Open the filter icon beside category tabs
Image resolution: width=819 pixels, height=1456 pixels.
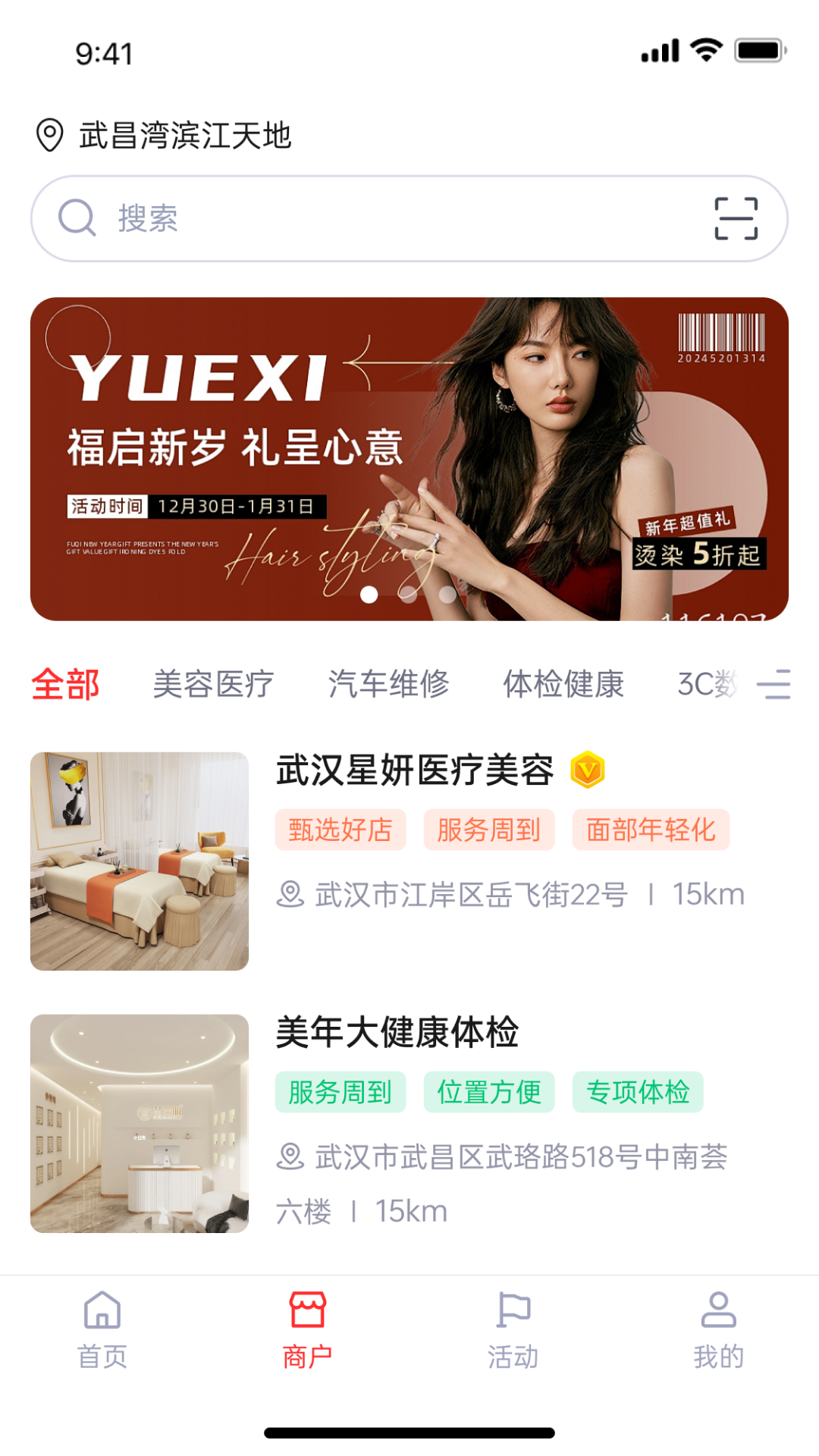pyautogui.click(x=775, y=685)
